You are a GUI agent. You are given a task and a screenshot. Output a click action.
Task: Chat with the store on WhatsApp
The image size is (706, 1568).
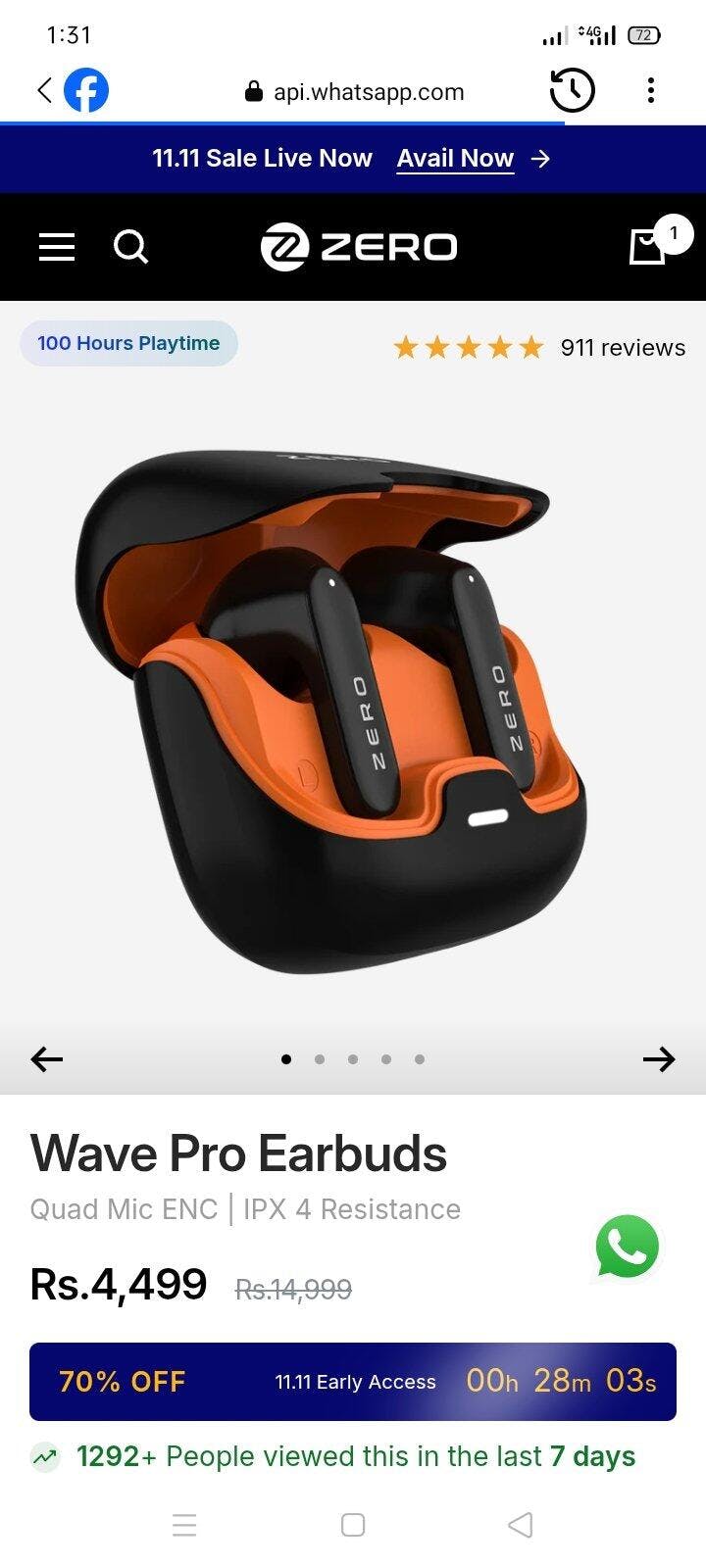[628, 1247]
